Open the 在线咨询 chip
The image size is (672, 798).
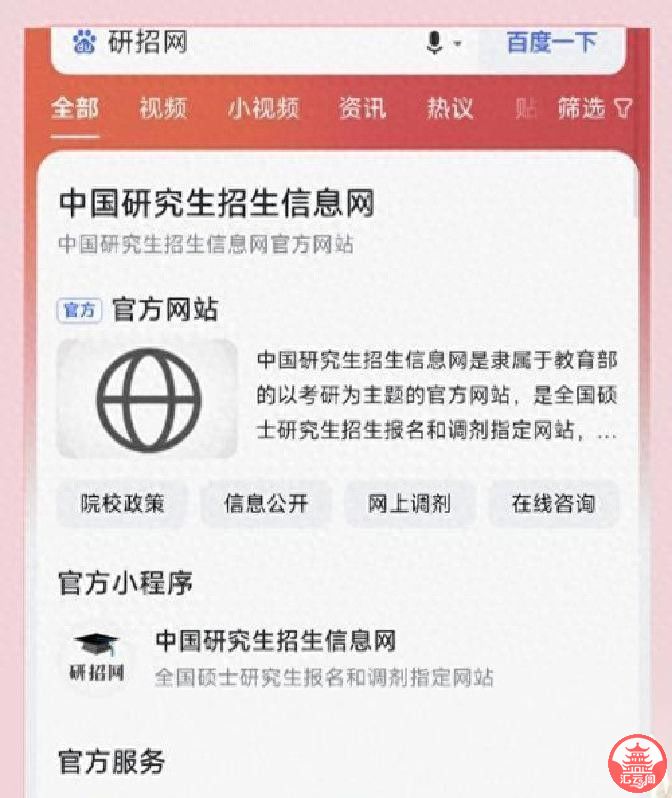553,503
